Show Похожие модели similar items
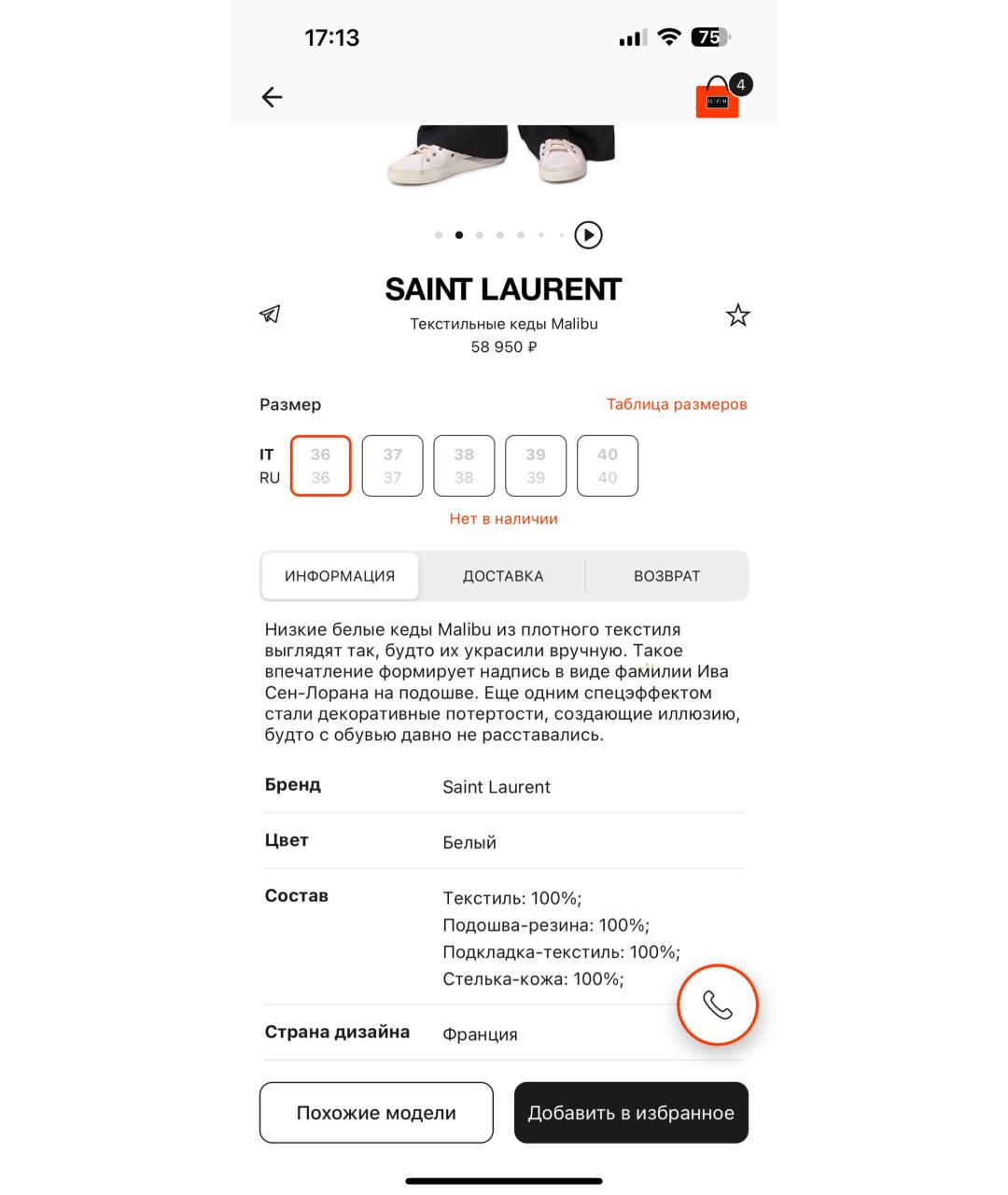This screenshot has height=1195, width=1008. 376,1113
